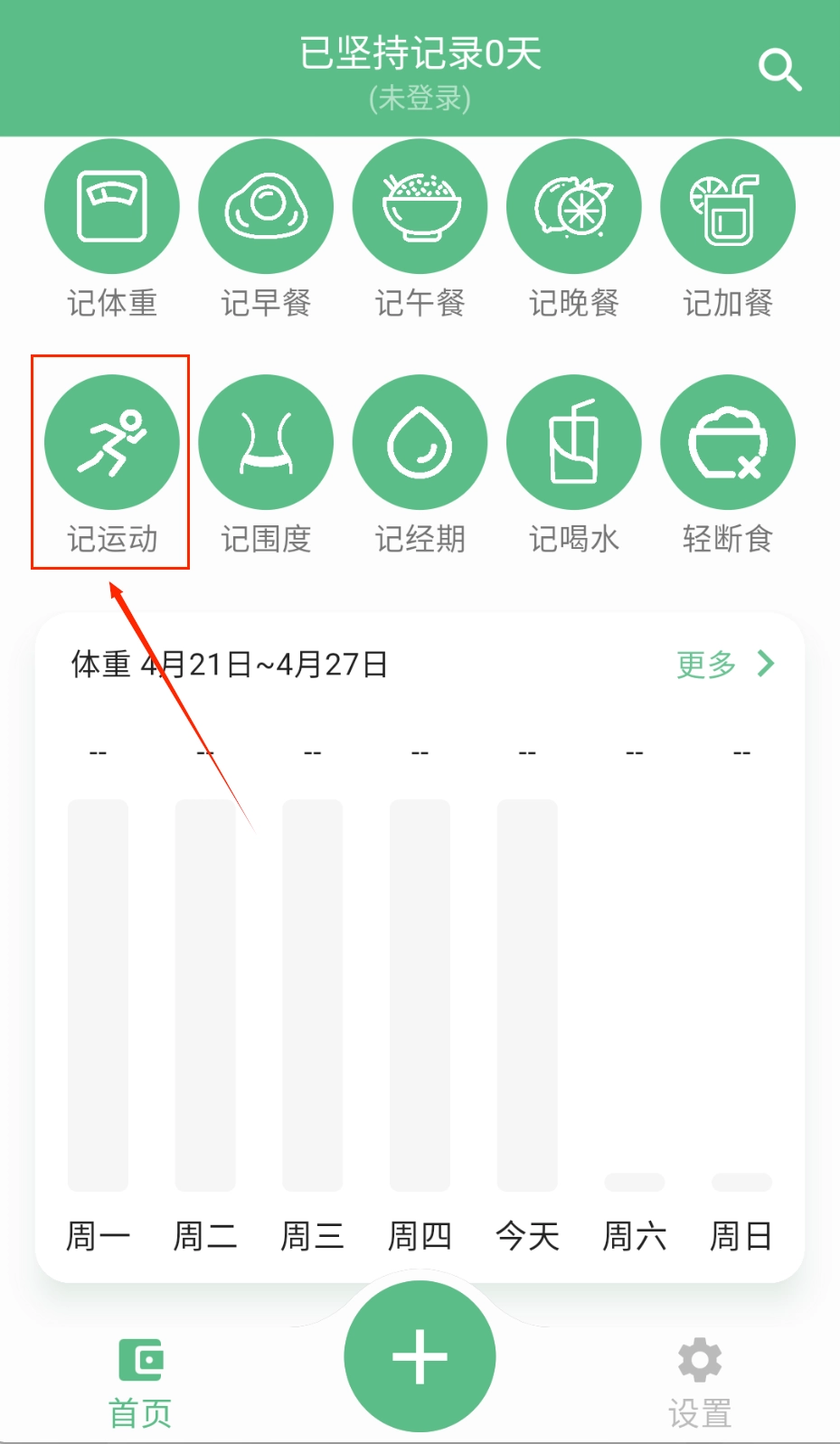Open 记围度 to record measurements
The width and height of the screenshot is (840, 1444).
point(266,443)
